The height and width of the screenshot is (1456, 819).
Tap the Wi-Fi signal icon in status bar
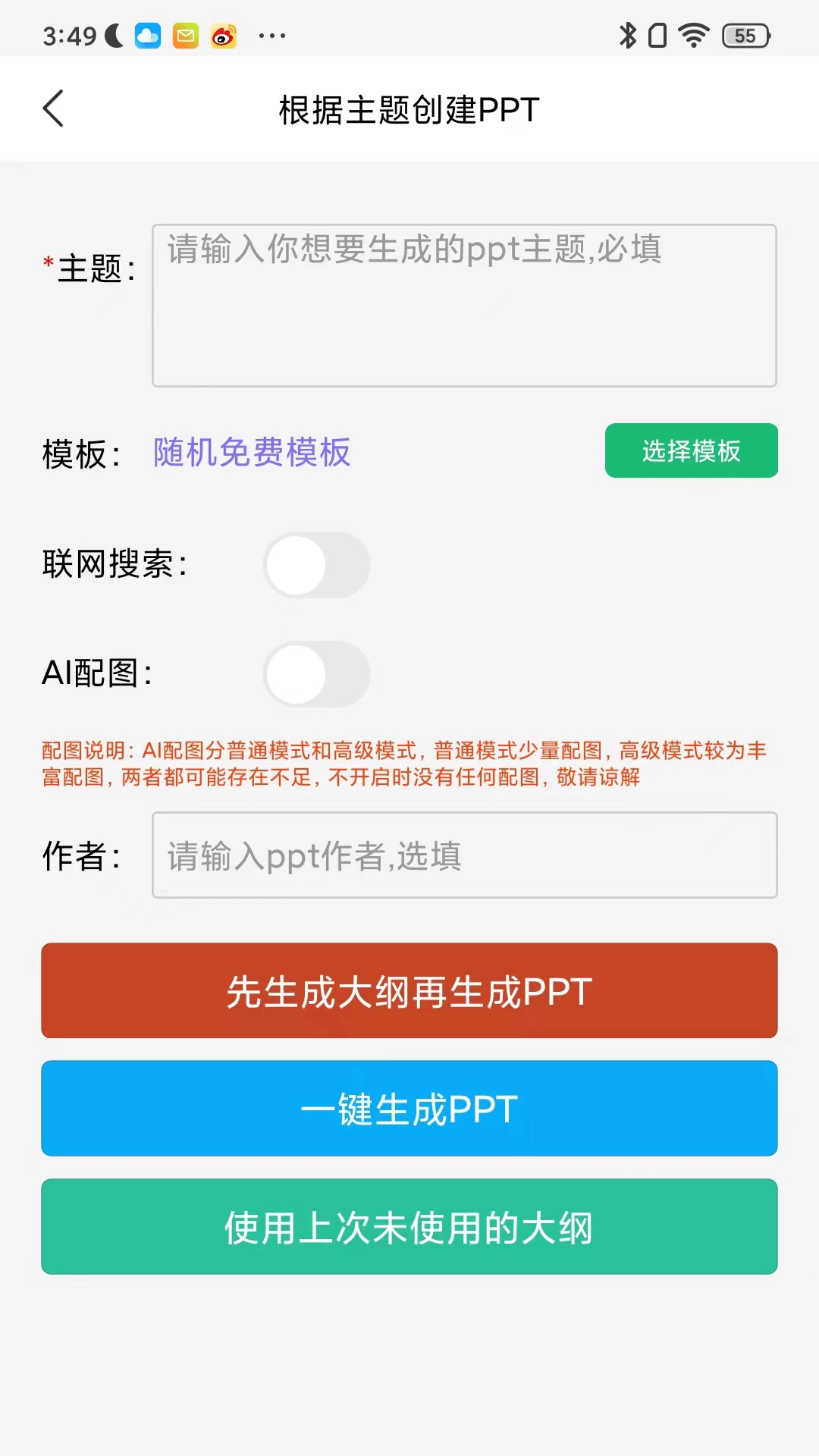tap(692, 34)
